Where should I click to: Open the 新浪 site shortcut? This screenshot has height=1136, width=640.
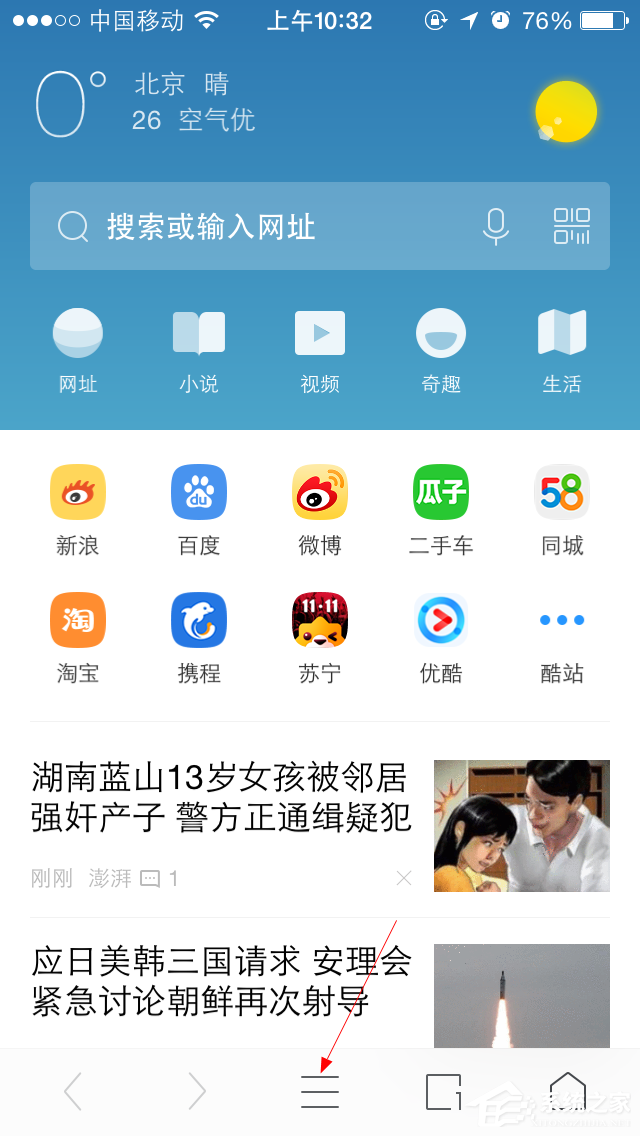tap(78, 510)
